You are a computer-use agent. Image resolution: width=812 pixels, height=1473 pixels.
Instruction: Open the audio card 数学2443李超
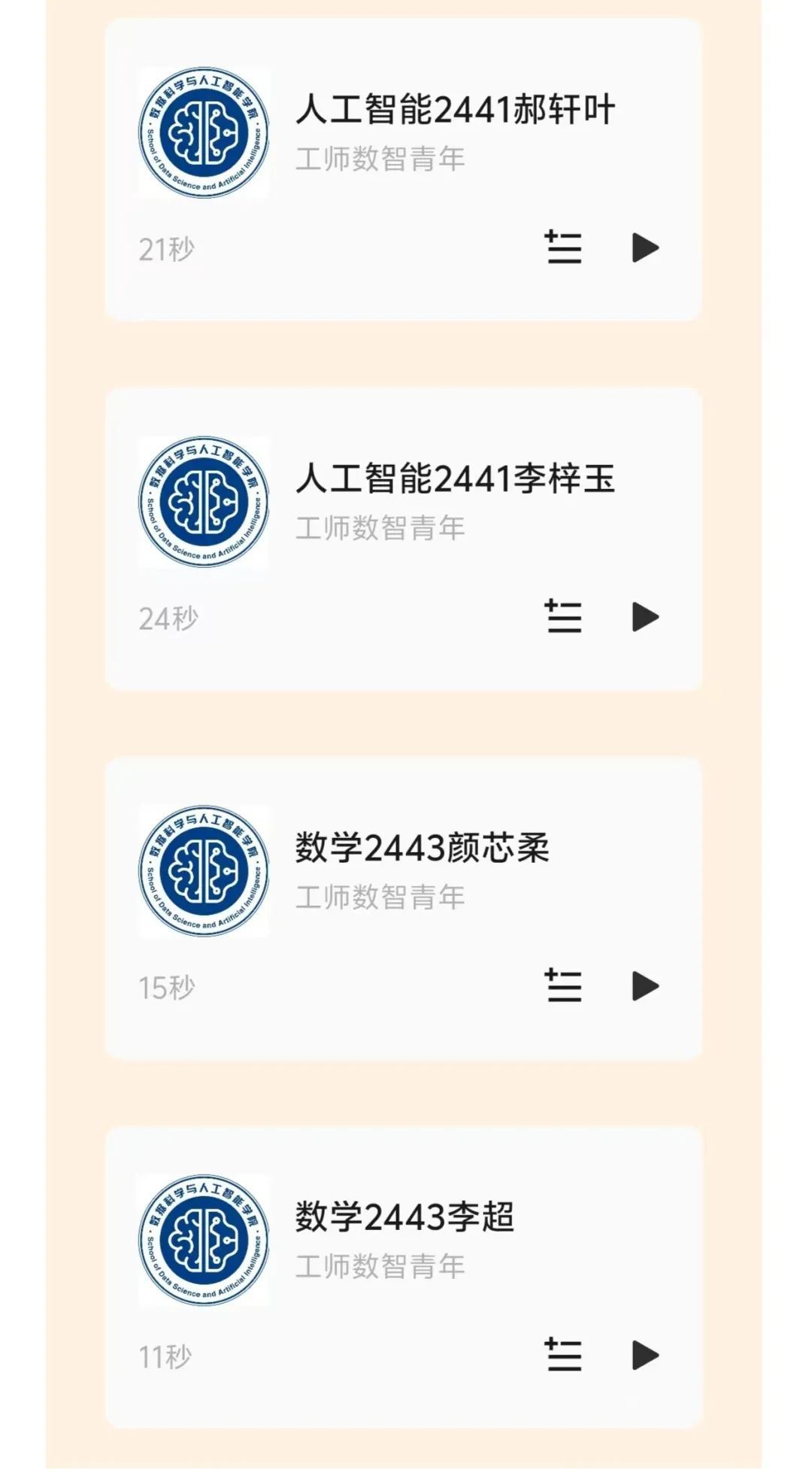(404, 1278)
